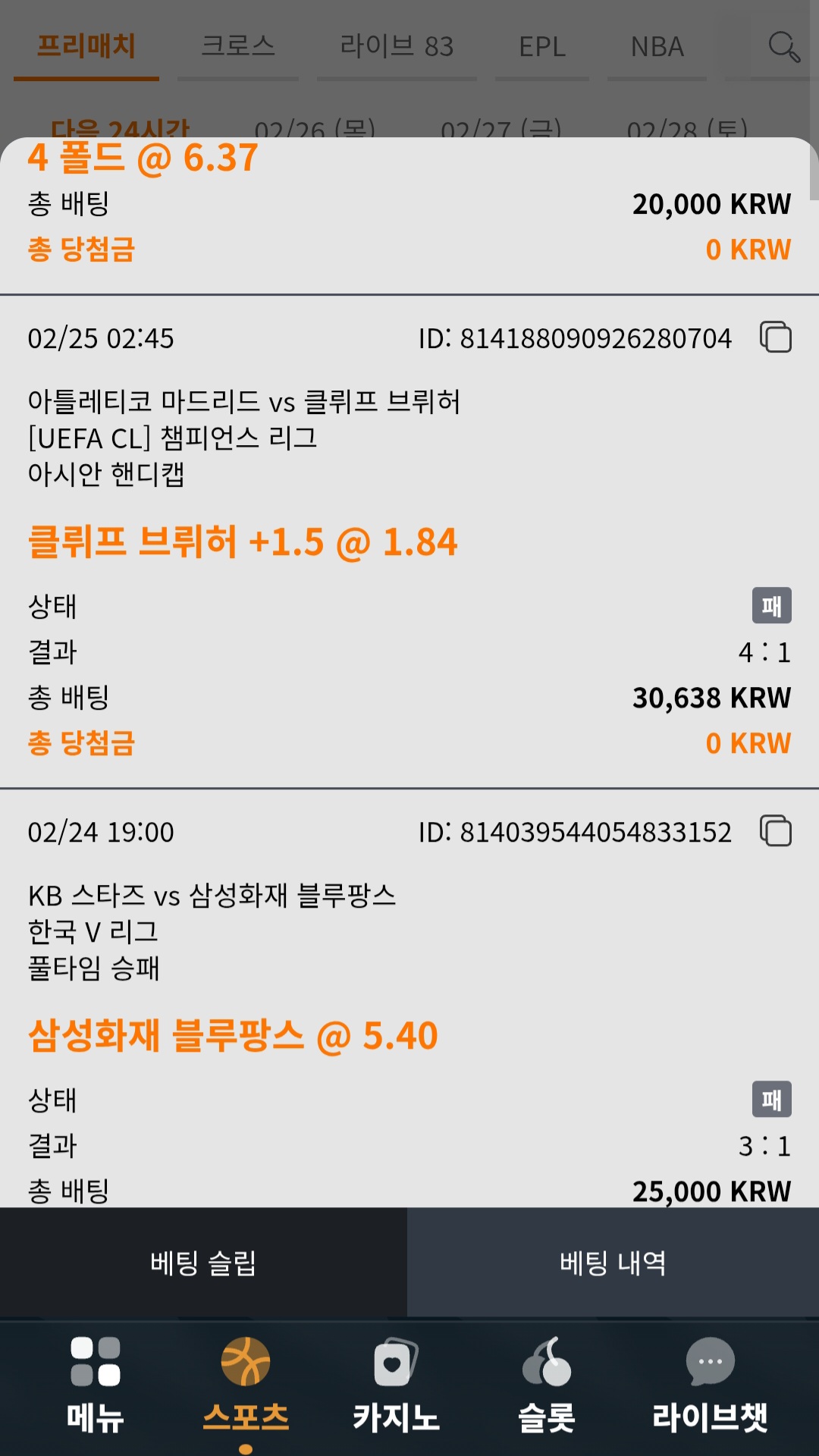Switch to the 슬롯 section
This screenshot has width=819, height=1456.
(x=547, y=1385)
